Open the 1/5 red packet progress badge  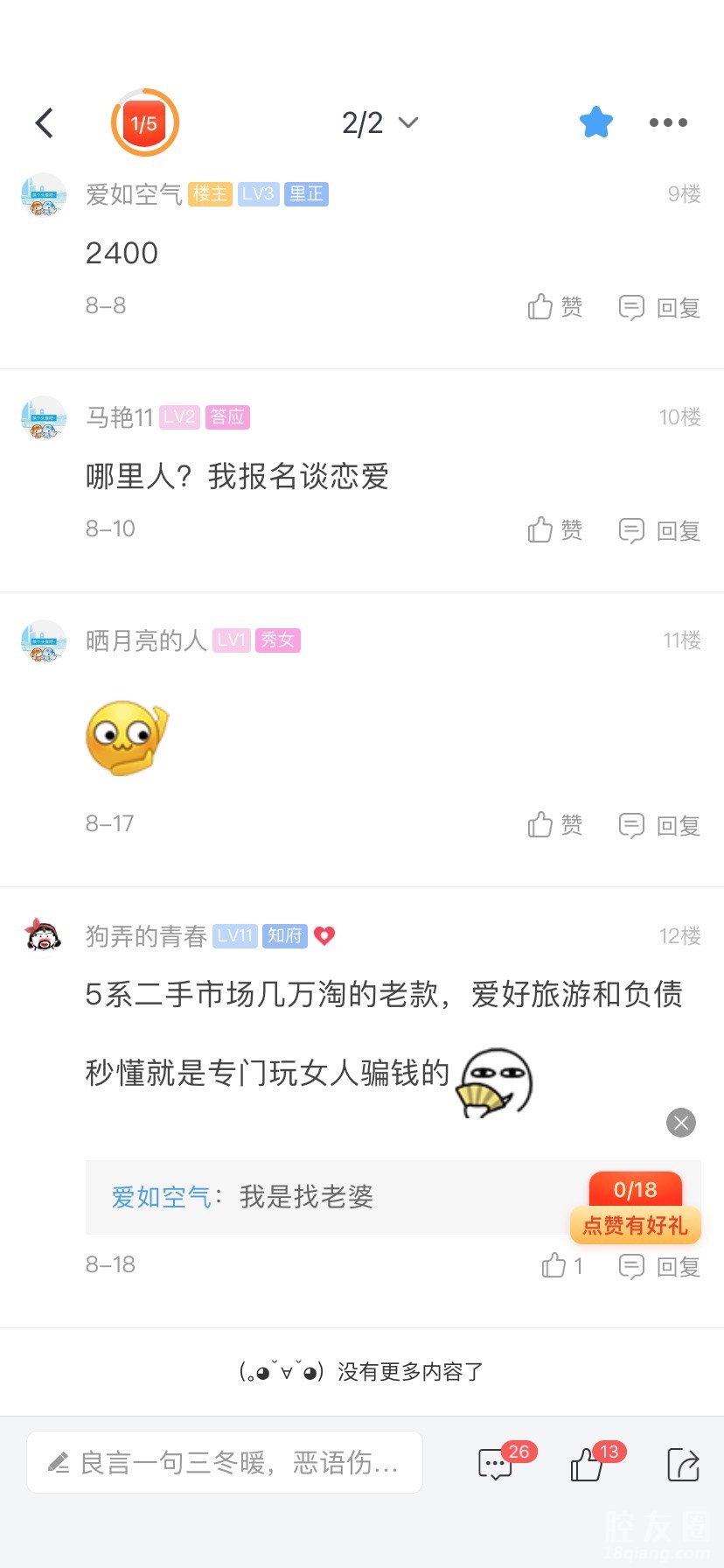pos(144,123)
